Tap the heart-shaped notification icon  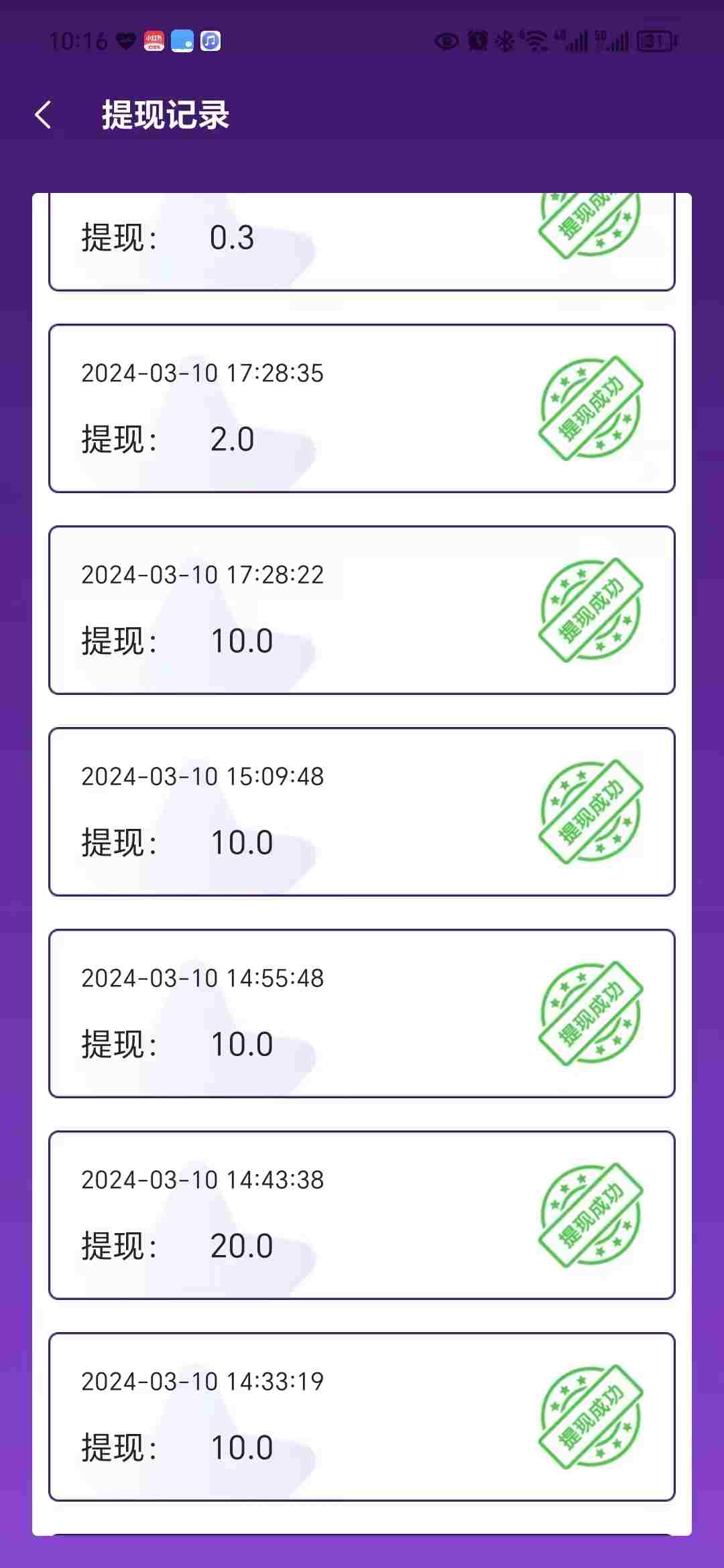(126, 41)
